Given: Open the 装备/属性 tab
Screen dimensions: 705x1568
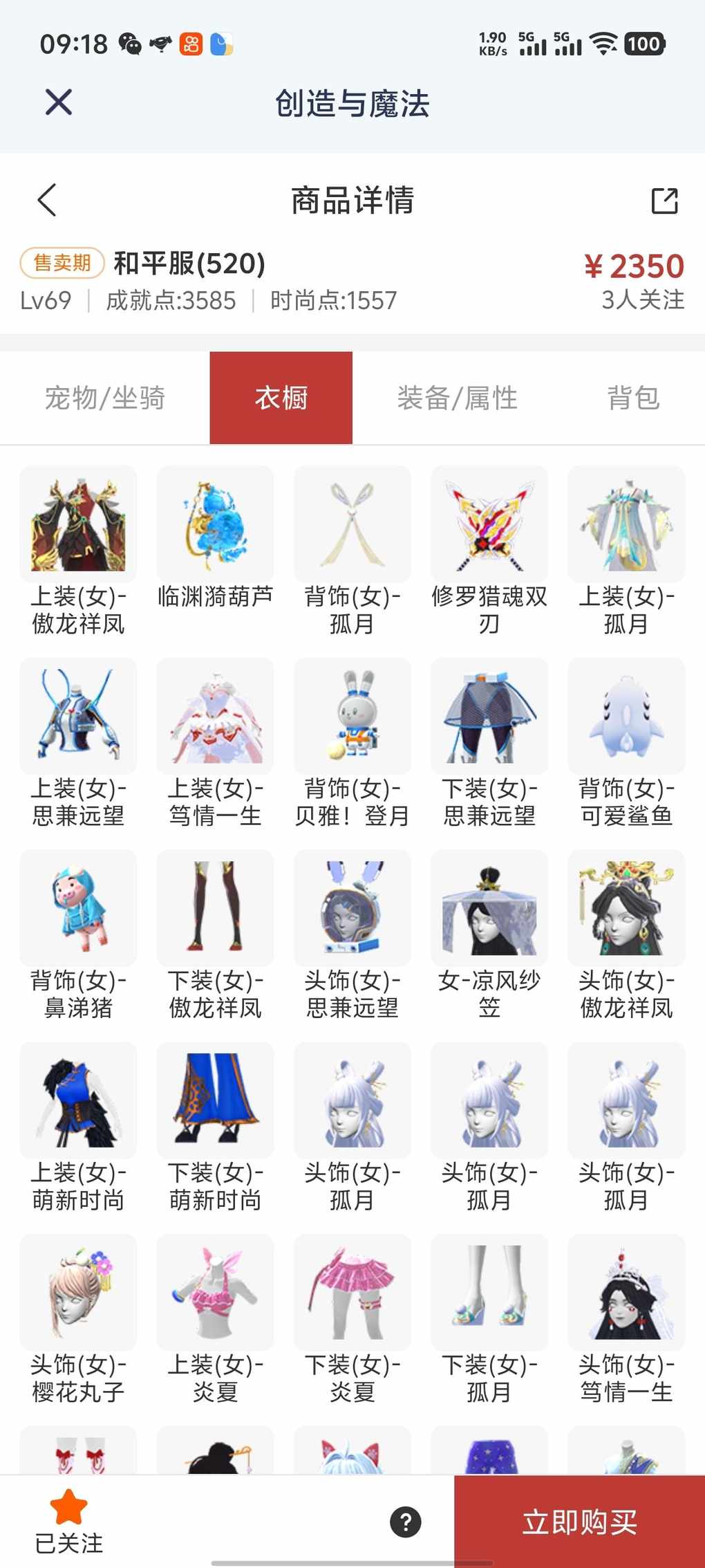Looking at the screenshot, I should [x=457, y=398].
